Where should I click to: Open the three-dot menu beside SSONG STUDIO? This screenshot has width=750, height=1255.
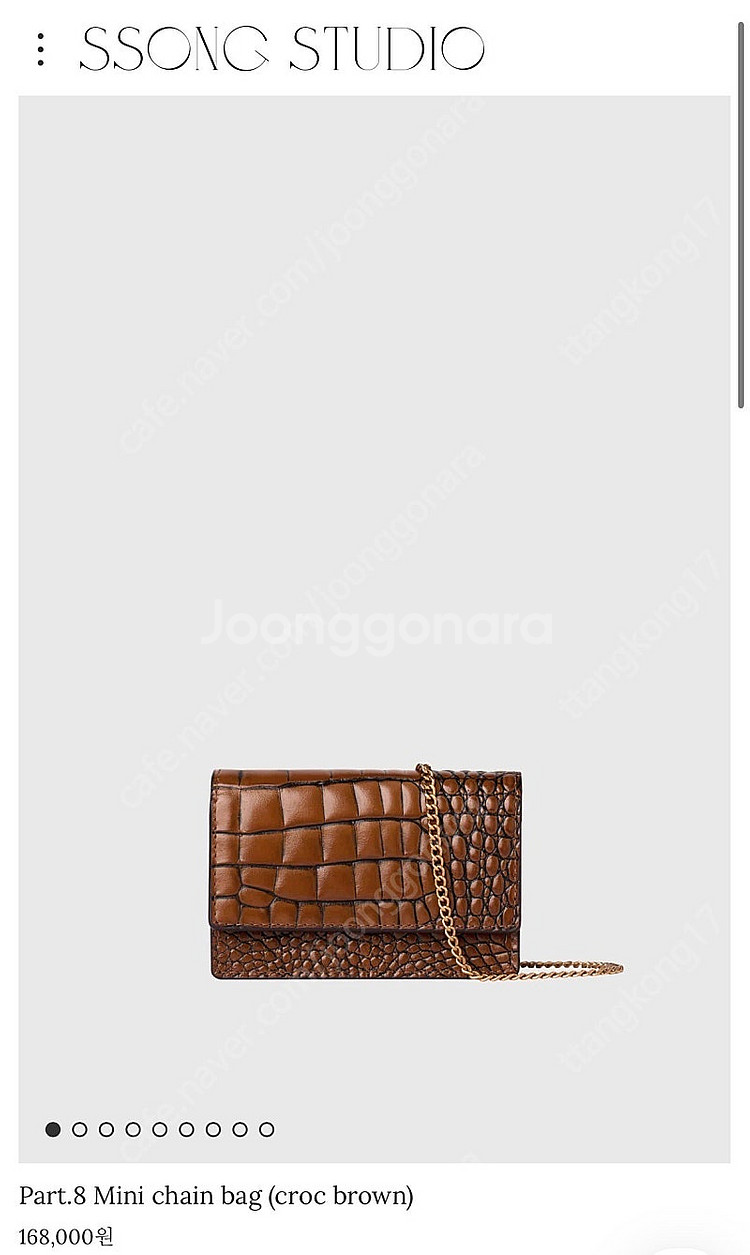tap(40, 49)
